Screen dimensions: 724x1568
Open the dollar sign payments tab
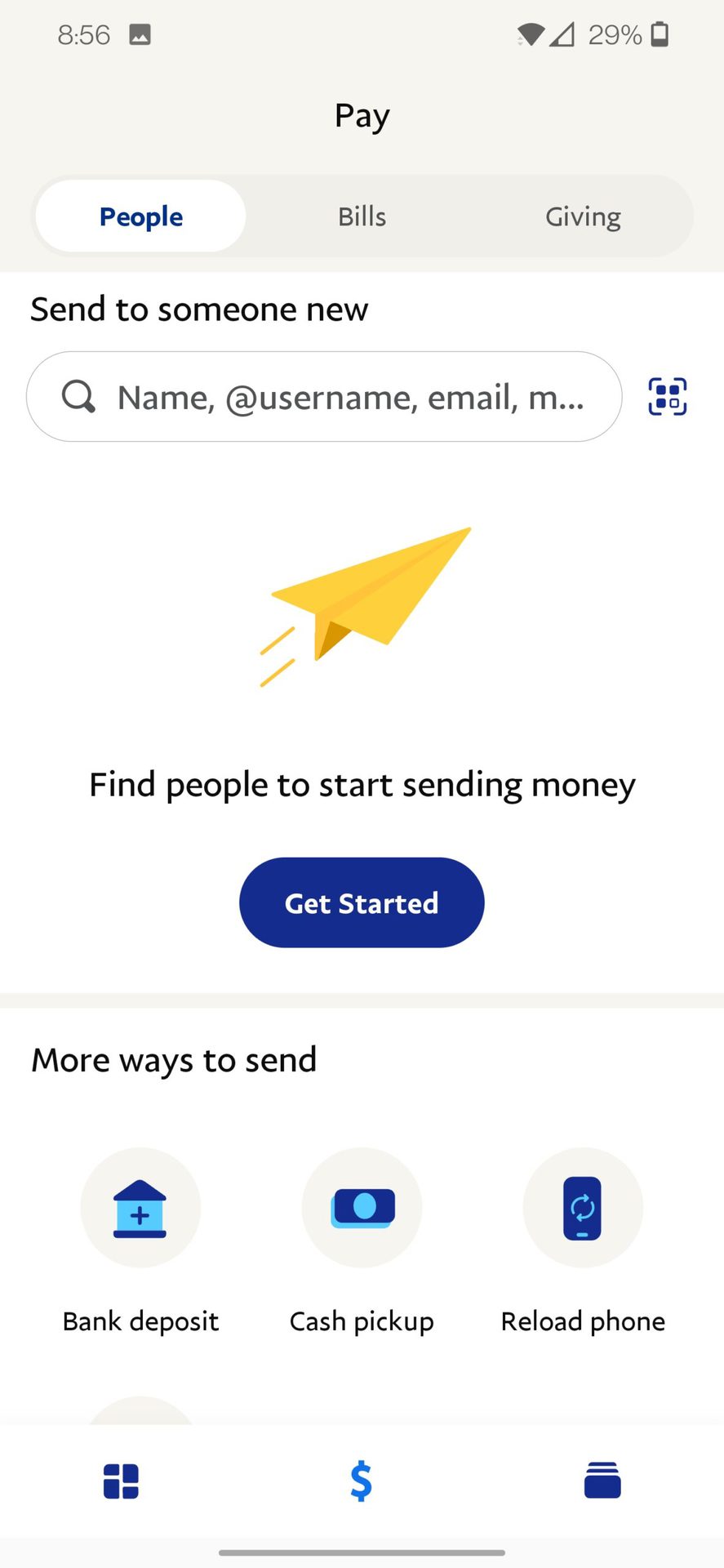(361, 1481)
